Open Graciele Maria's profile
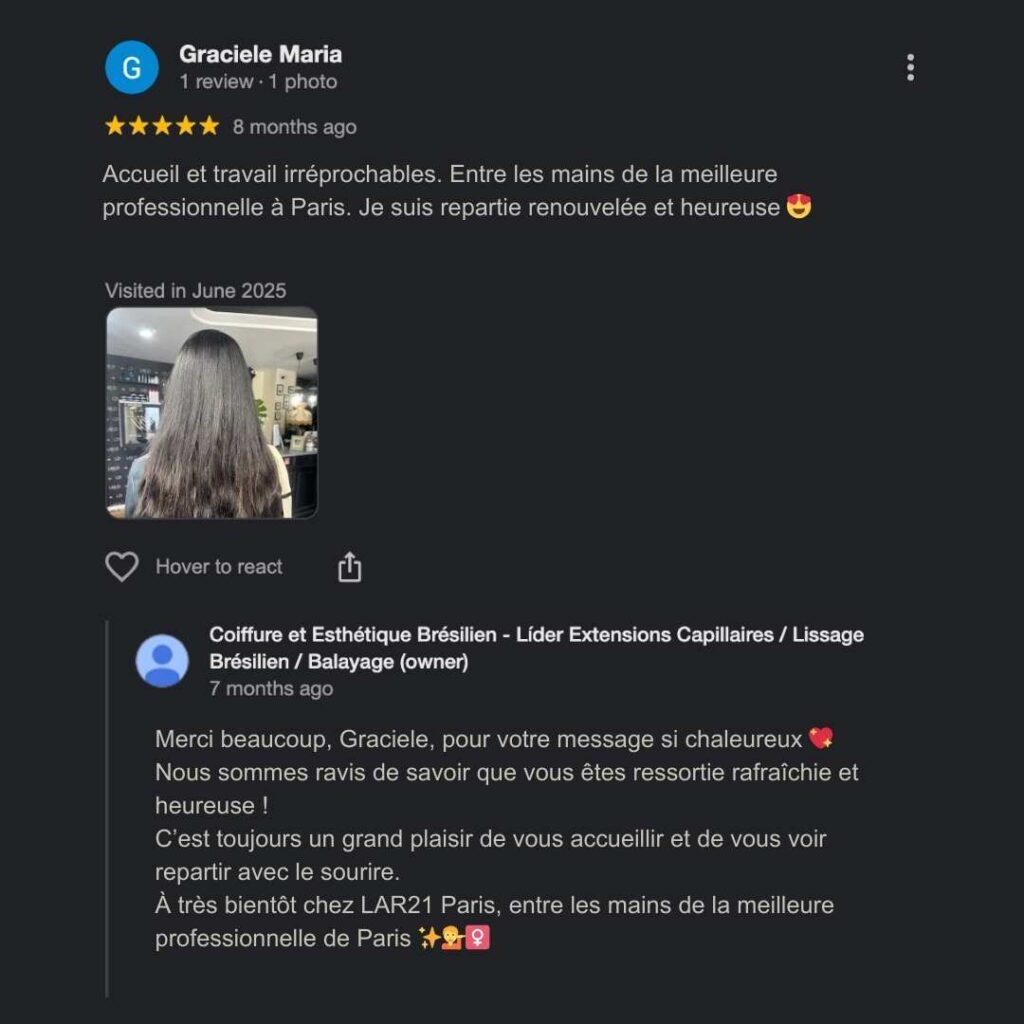Screen dimensions: 1024x1024 pos(260,54)
